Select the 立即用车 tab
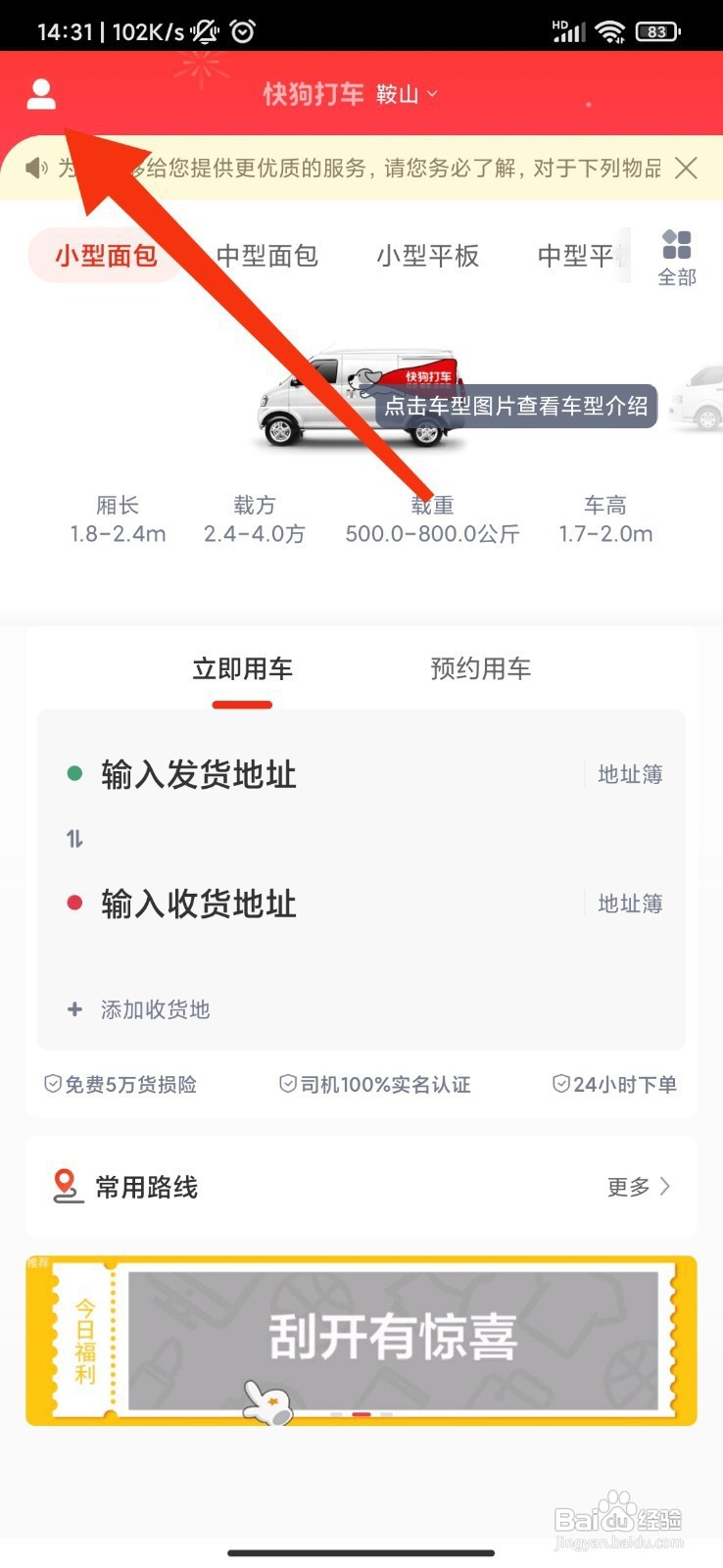The height and width of the screenshot is (1568, 723). 241,668
